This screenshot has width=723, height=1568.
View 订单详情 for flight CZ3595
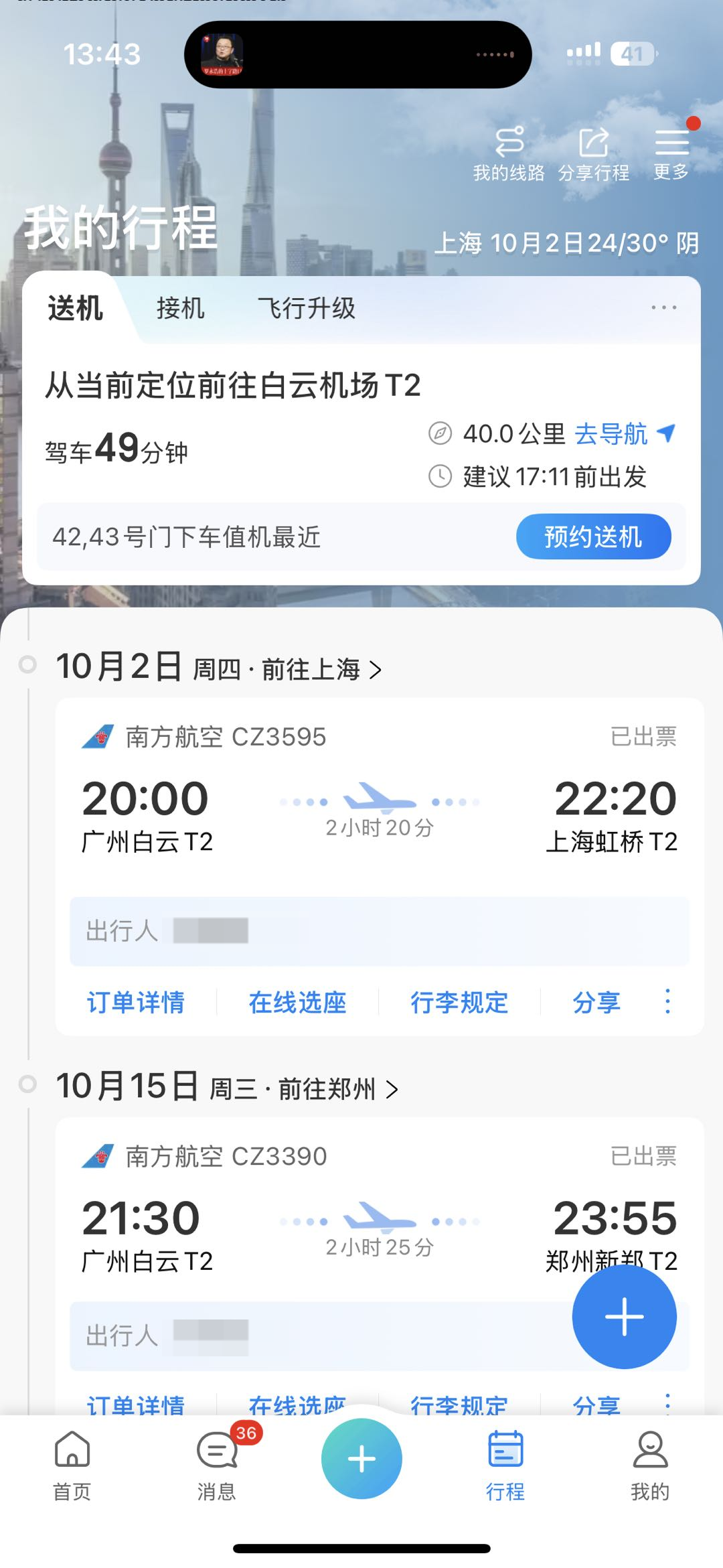point(136,1002)
